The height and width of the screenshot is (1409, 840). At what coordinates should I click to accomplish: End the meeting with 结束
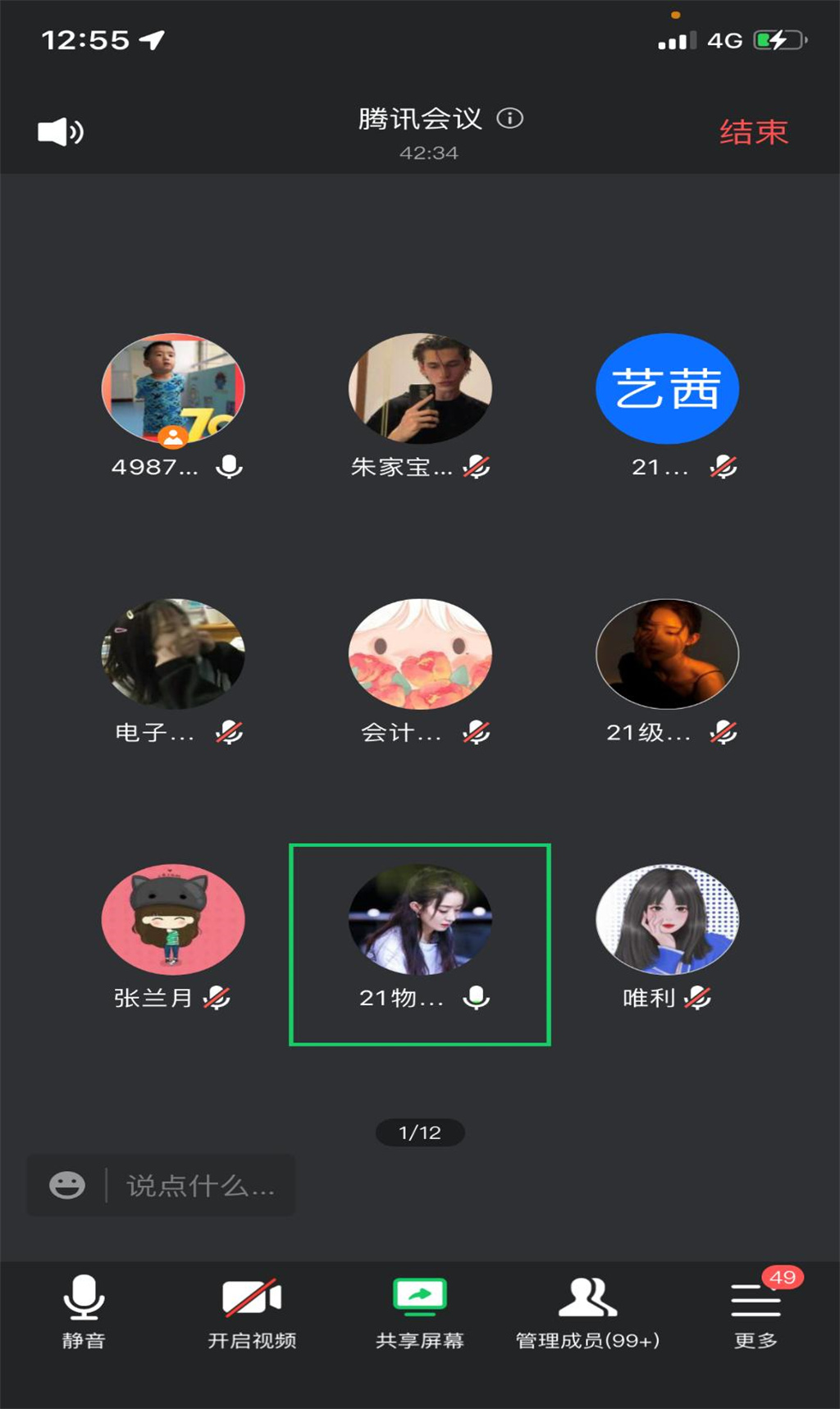point(753,132)
